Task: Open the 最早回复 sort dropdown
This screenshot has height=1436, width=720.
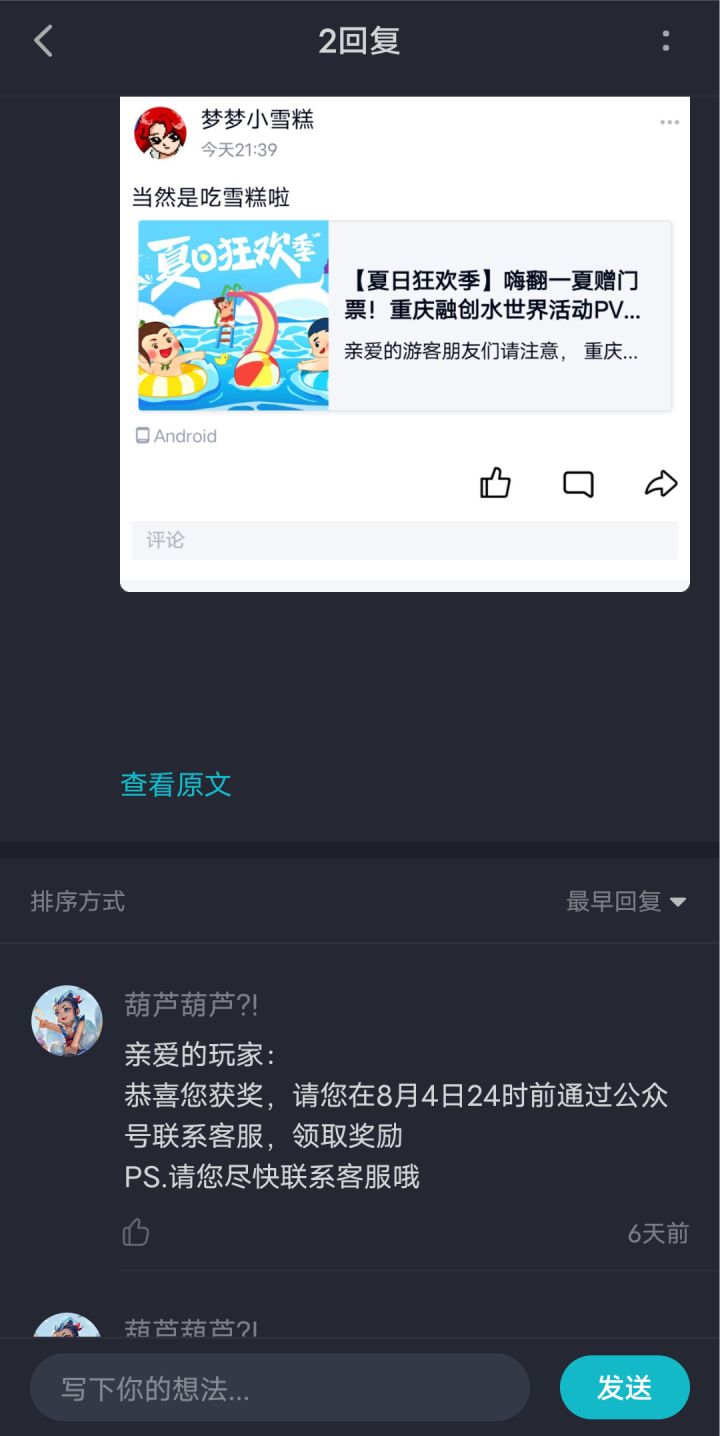Action: click(x=626, y=902)
